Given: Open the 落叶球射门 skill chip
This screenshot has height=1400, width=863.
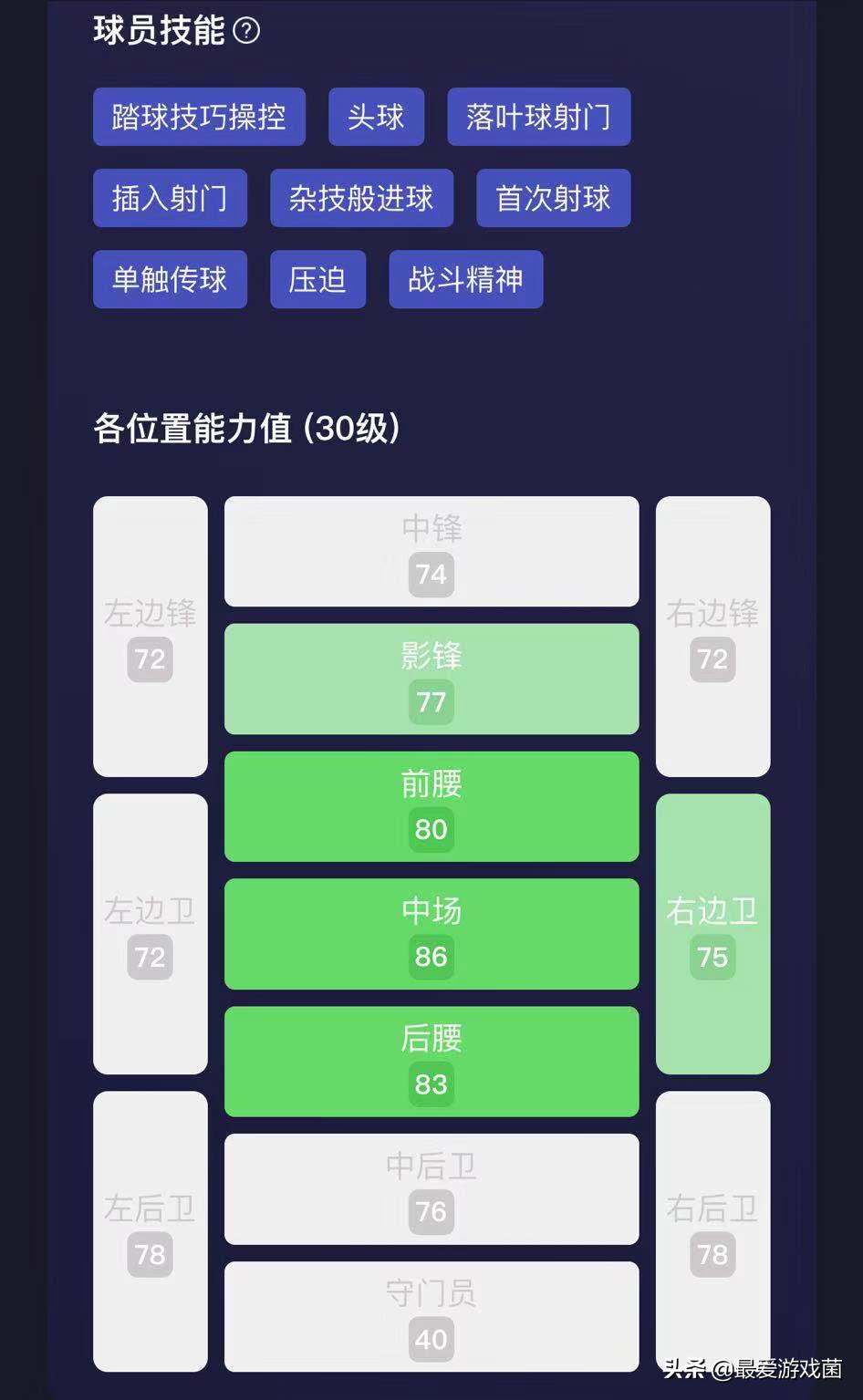Looking at the screenshot, I should point(538,117).
